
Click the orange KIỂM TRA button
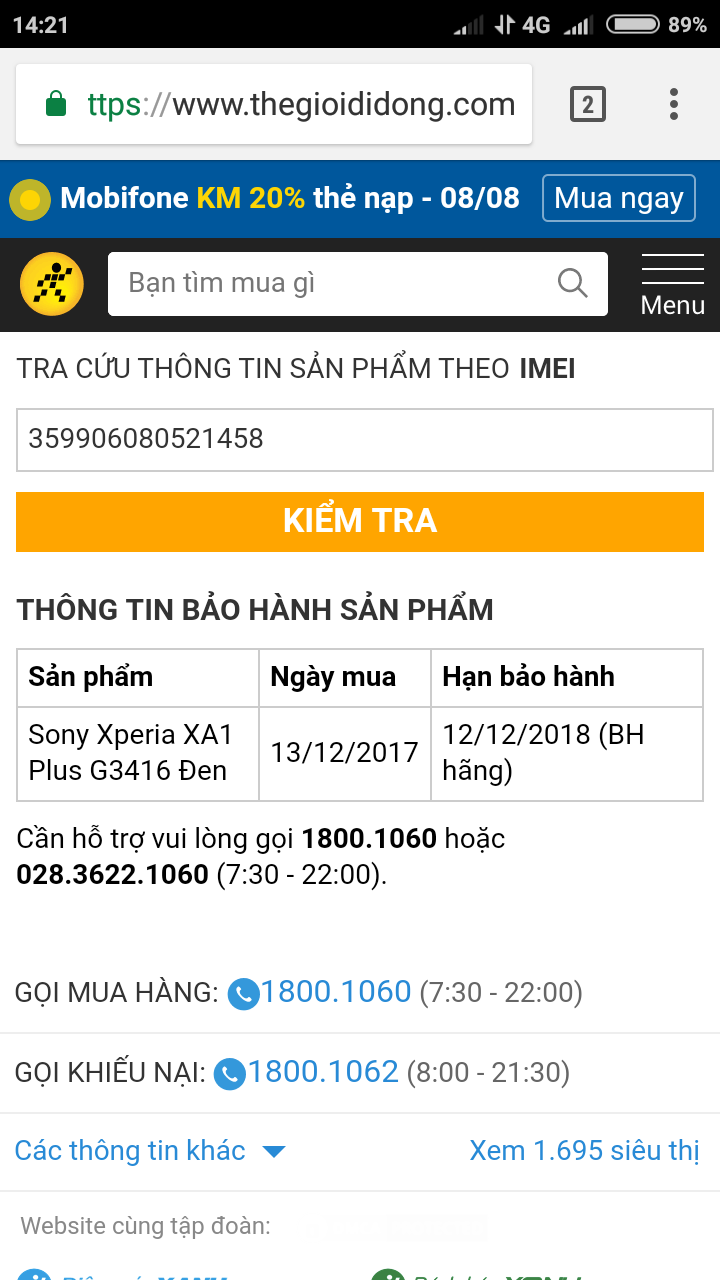(360, 521)
